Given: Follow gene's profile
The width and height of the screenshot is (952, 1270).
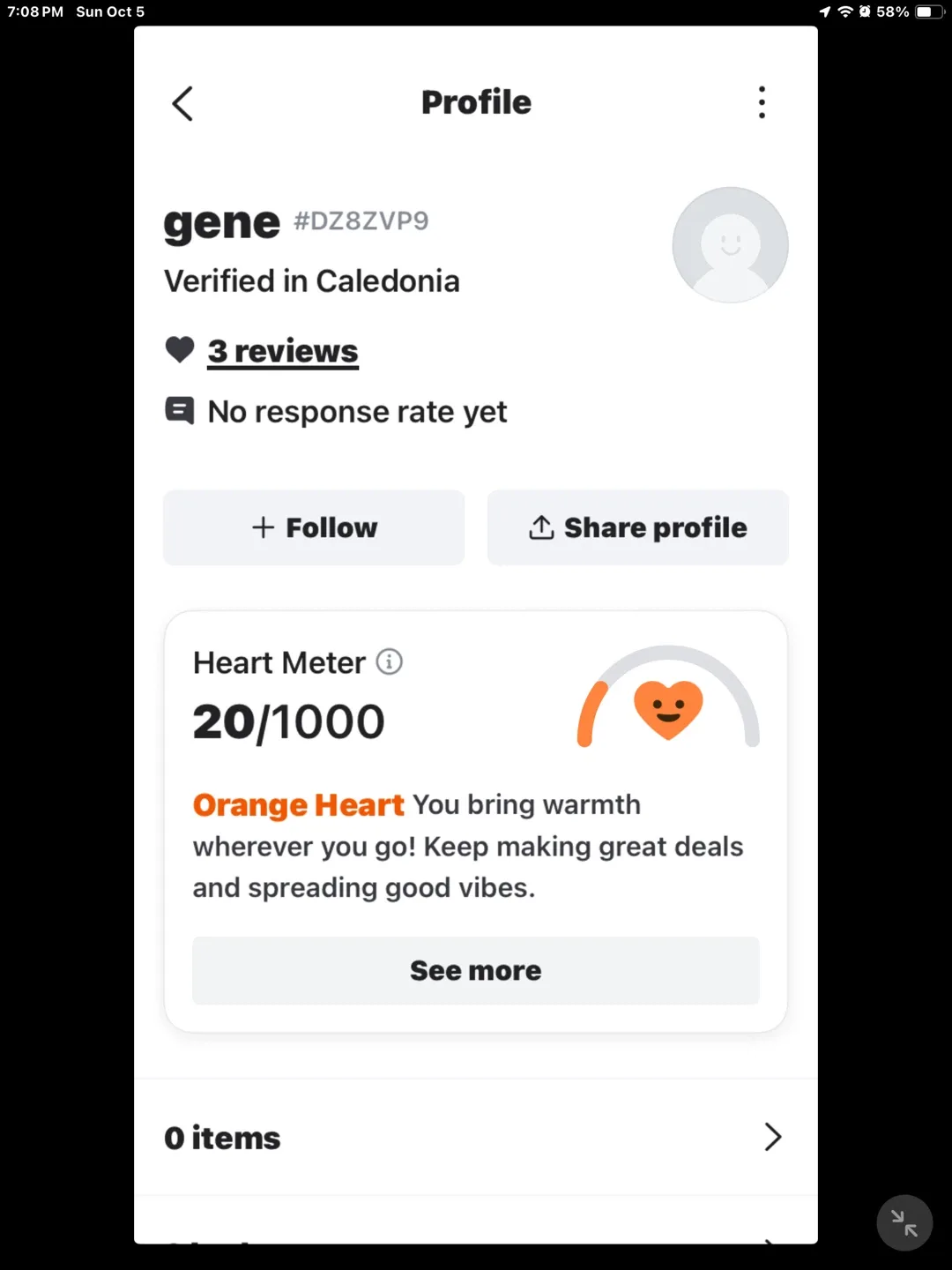Looking at the screenshot, I should [314, 527].
